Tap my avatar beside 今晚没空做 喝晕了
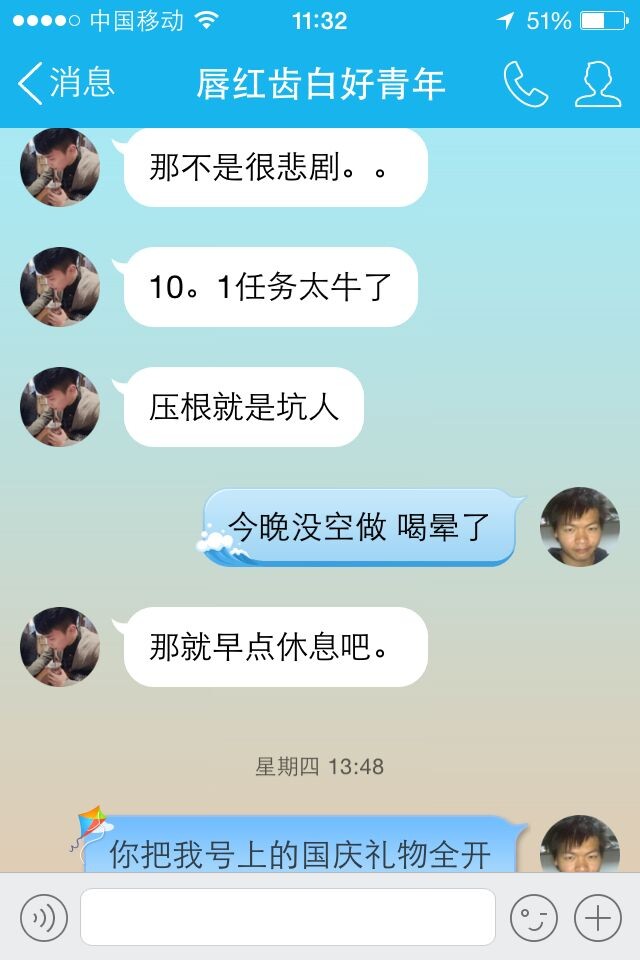Image resolution: width=640 pixels, height=960 pixels. (x=580, y=527)
